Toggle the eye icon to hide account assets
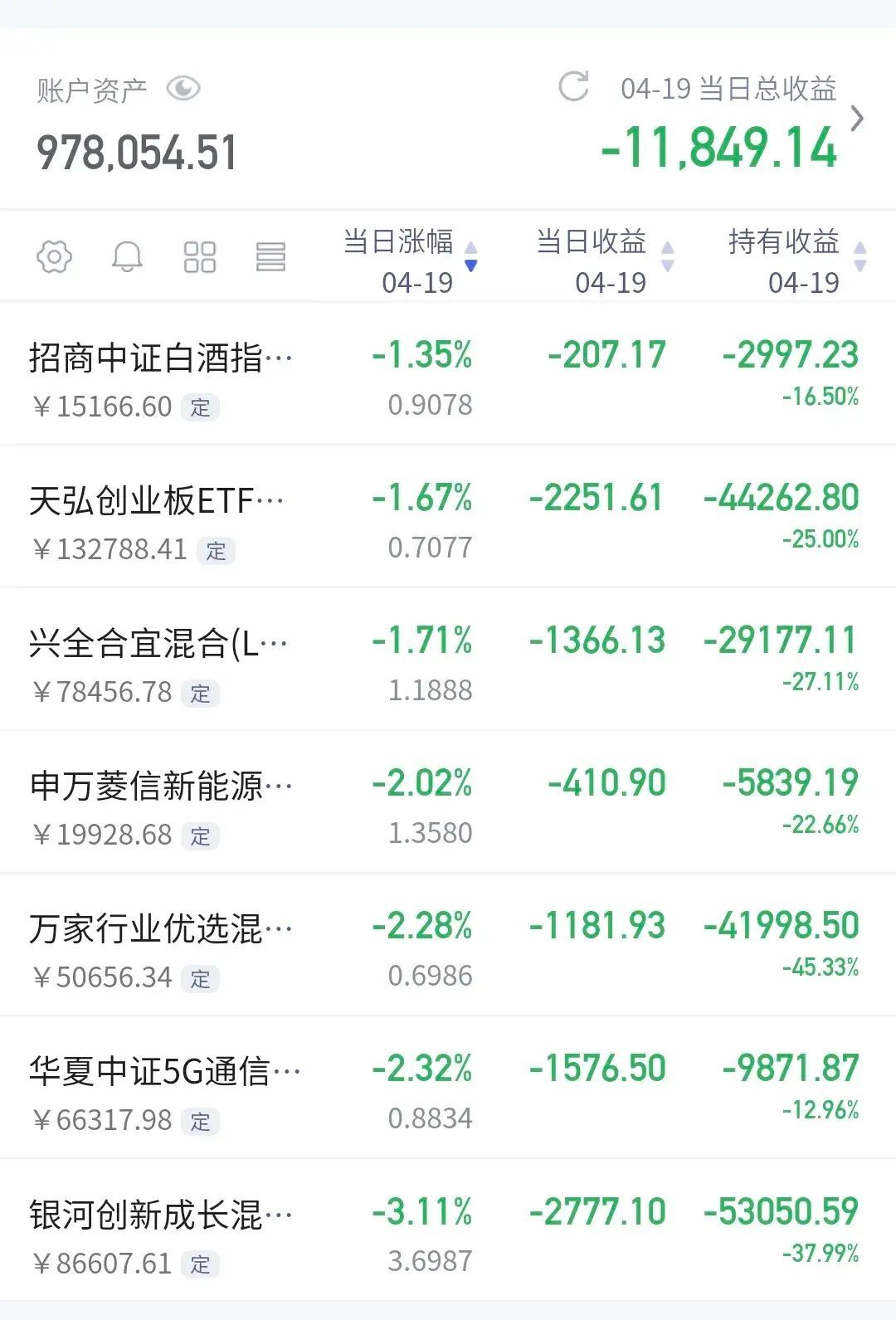The height and width of the screenshot is (1320, 896). (x=184, y=86)
